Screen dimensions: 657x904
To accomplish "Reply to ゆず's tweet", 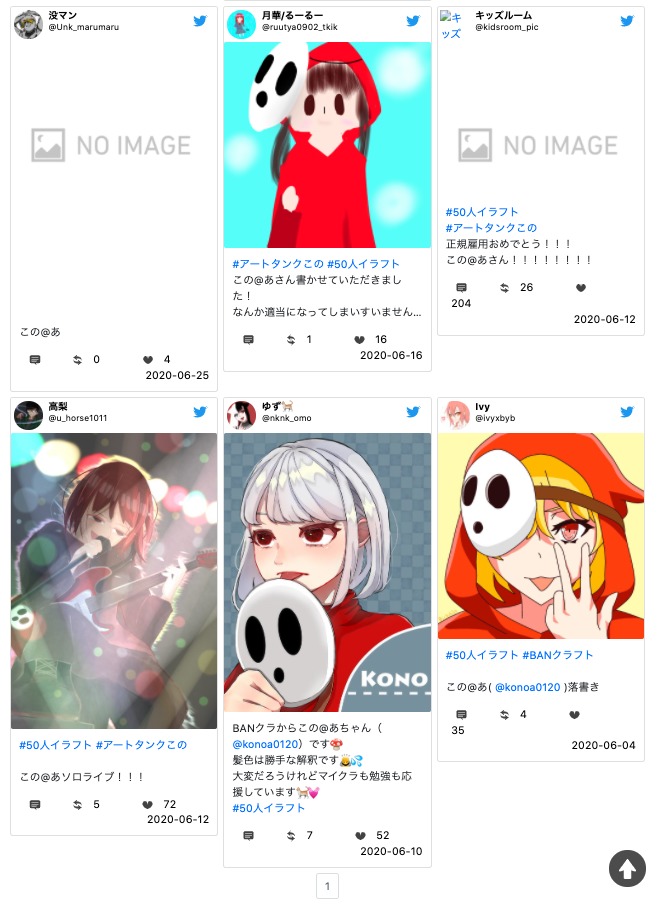I will coord(249,835).
